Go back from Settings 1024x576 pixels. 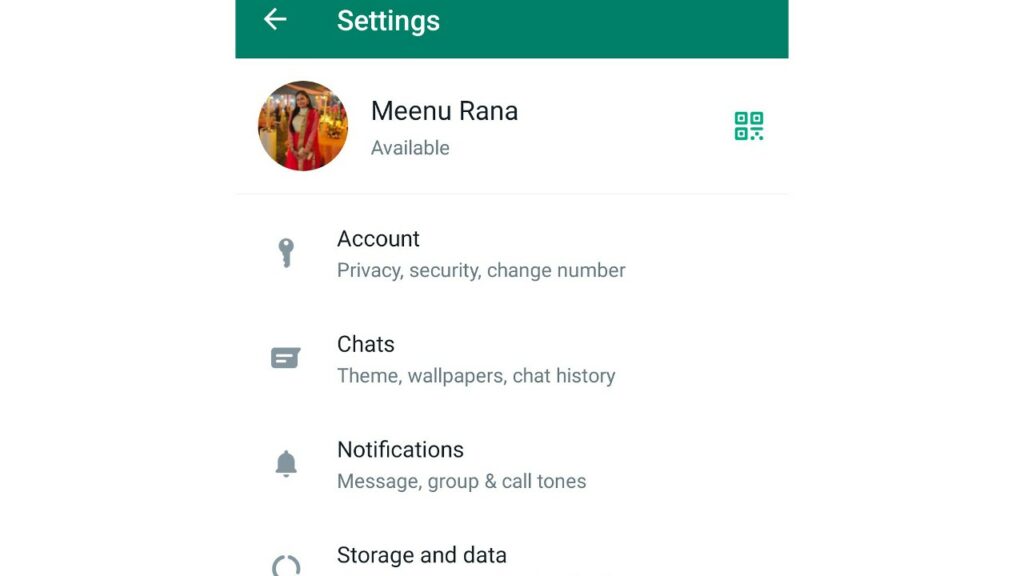click(275, 20)
